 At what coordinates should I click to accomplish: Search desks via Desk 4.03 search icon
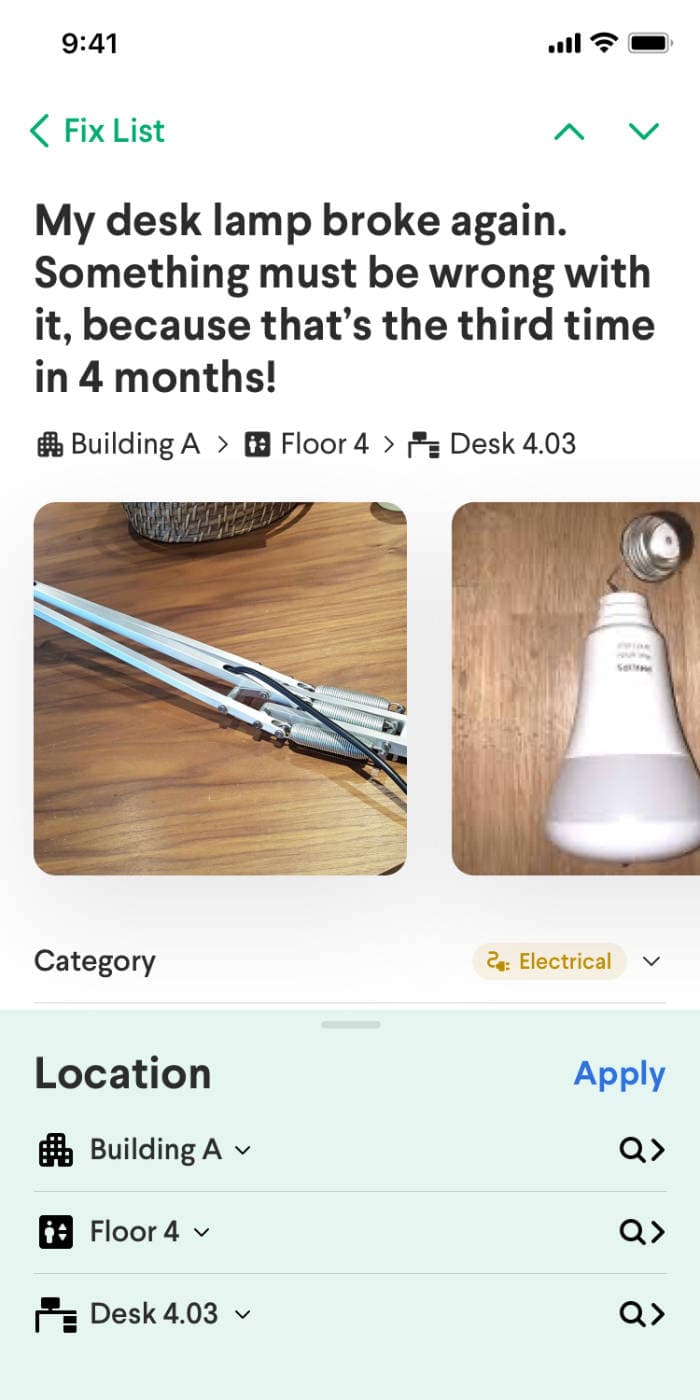[x=642, y=1314]
